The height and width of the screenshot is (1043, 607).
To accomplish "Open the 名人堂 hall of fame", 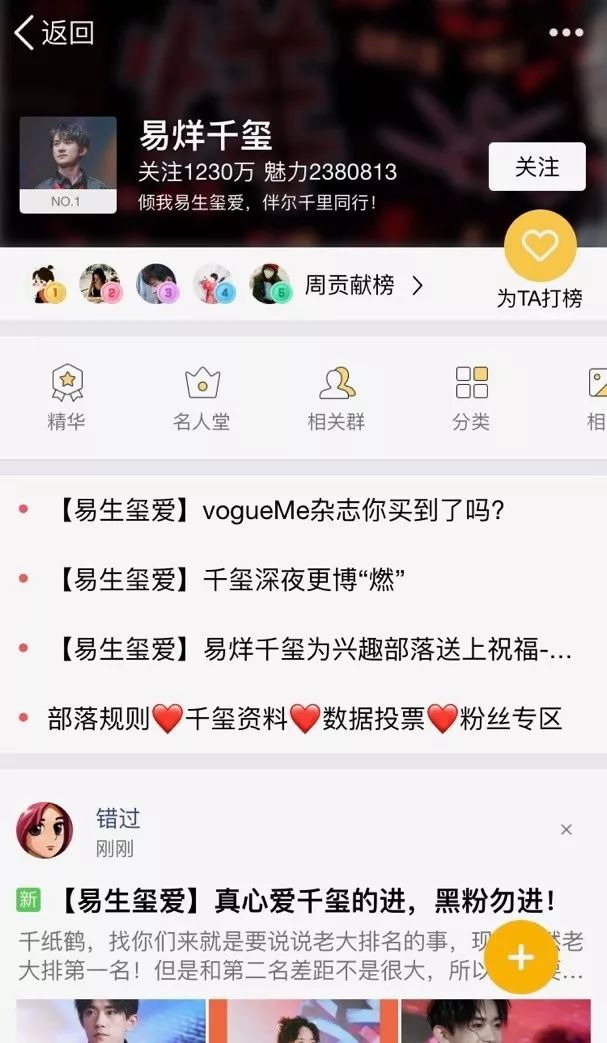I will (201, 398).
